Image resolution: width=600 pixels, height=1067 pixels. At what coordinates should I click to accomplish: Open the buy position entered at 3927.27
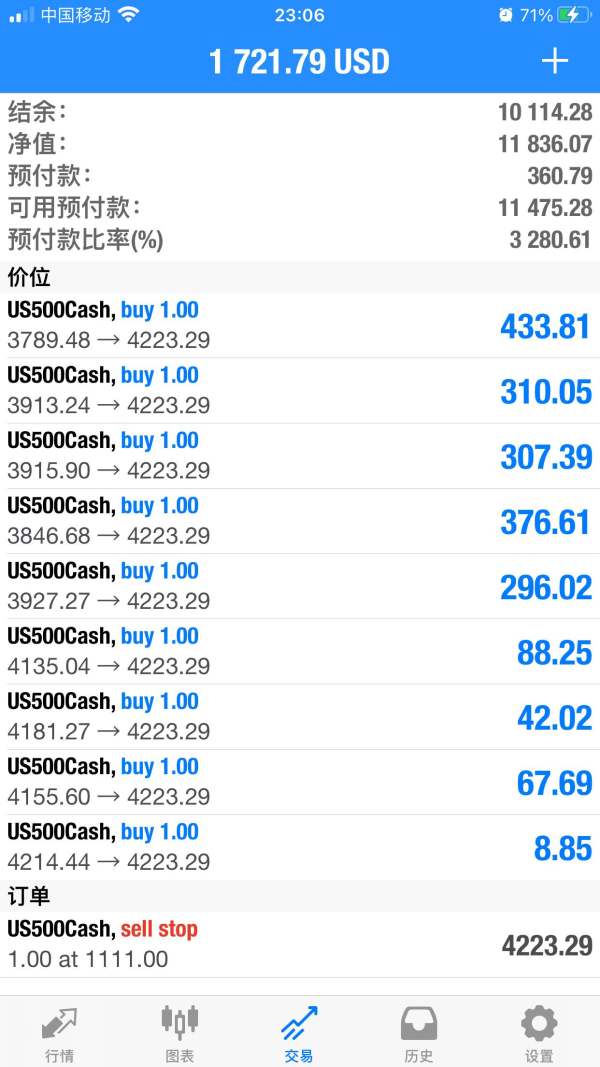[x=300, y=586]
